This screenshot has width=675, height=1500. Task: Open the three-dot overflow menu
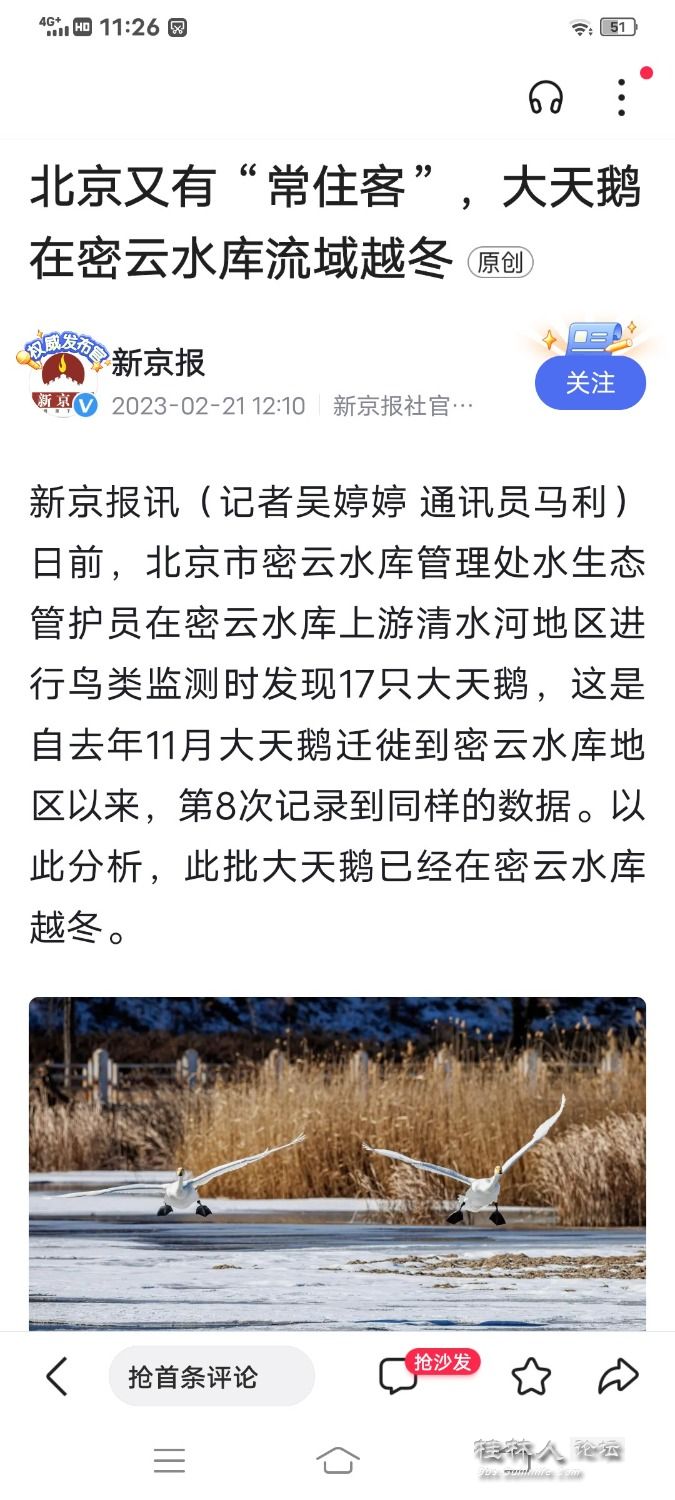pos(622,98)
